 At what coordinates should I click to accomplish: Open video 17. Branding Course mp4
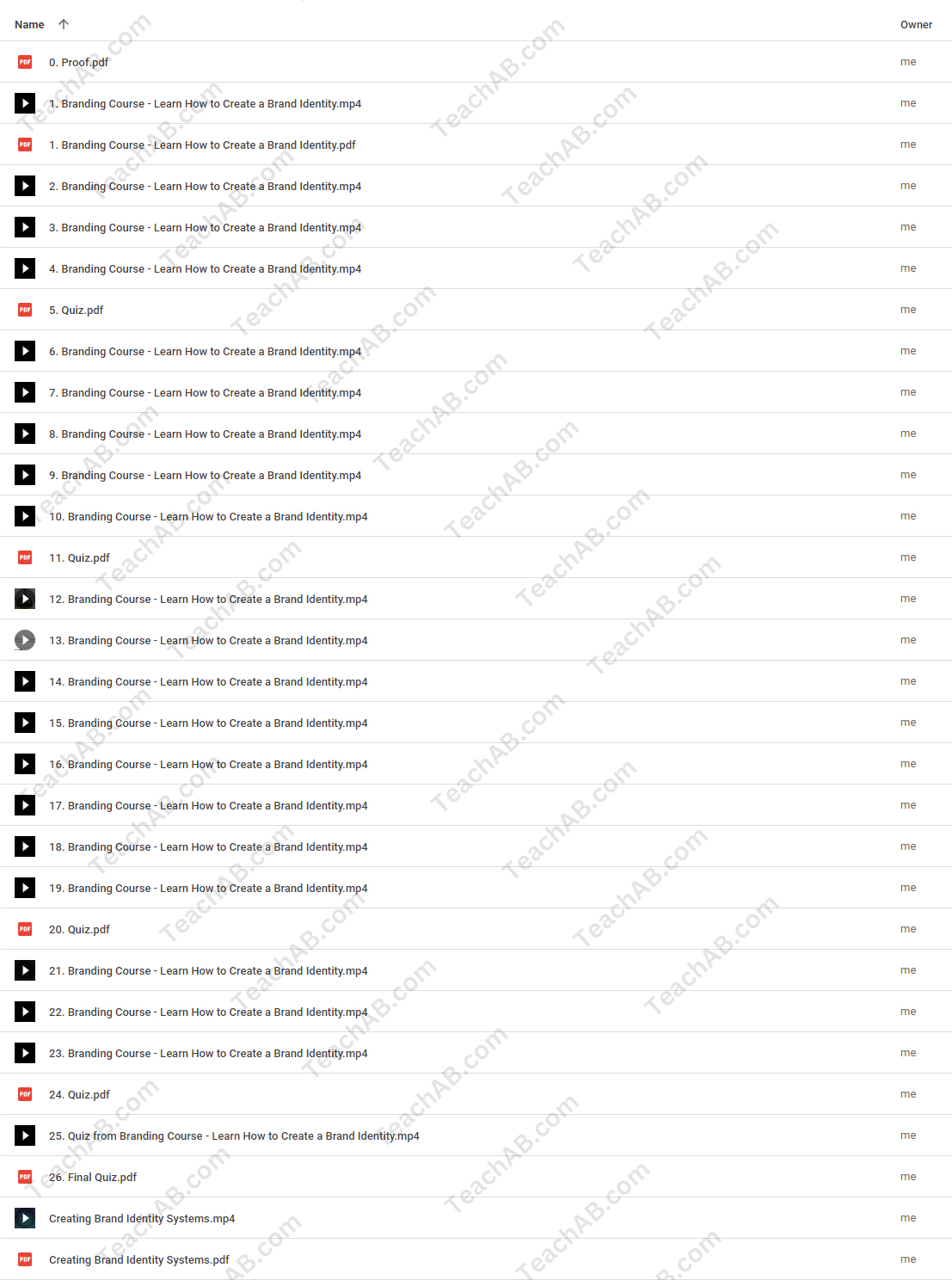click(208, 805)
